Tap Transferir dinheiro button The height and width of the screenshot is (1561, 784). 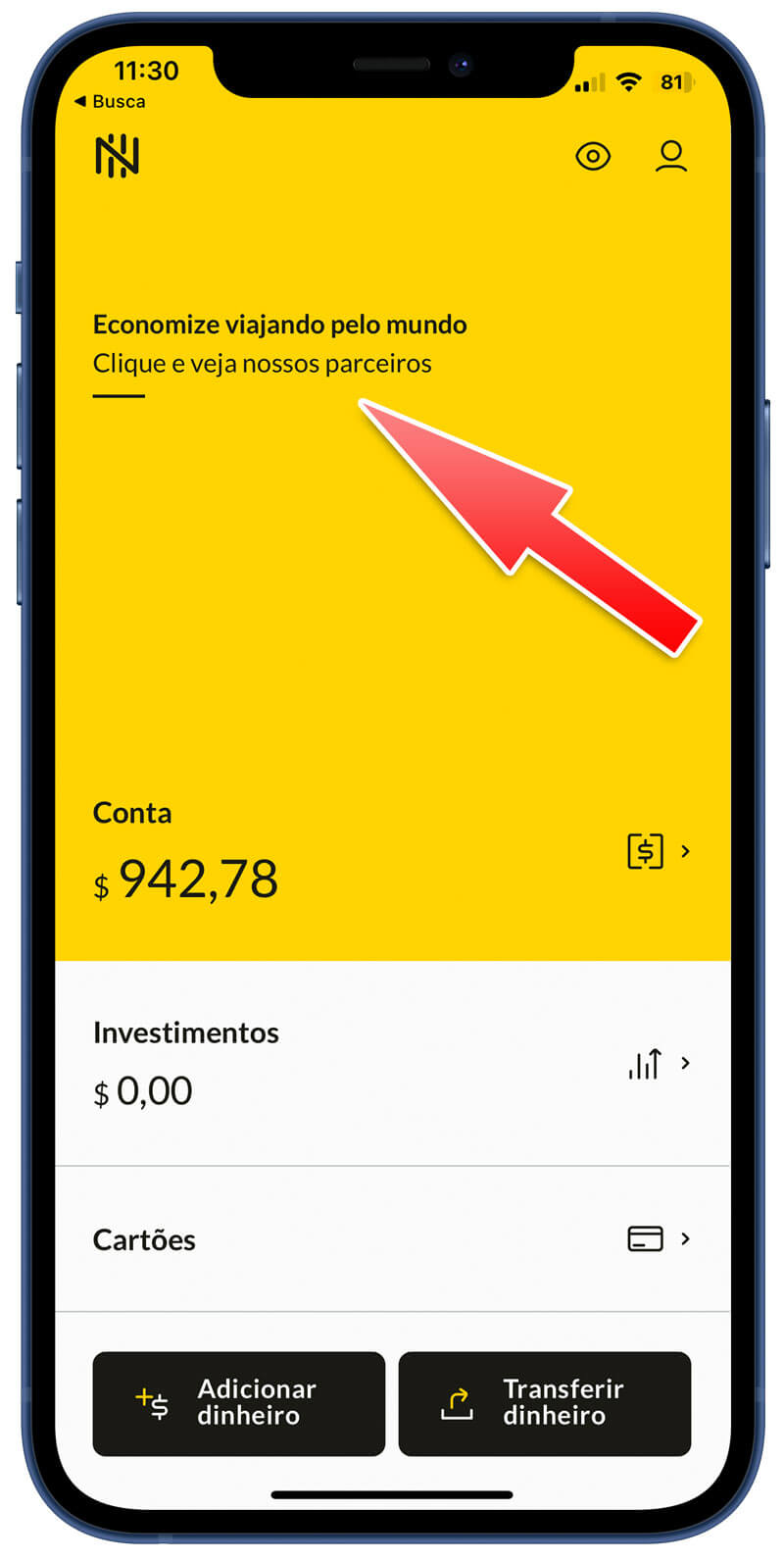coord(545,1403)
